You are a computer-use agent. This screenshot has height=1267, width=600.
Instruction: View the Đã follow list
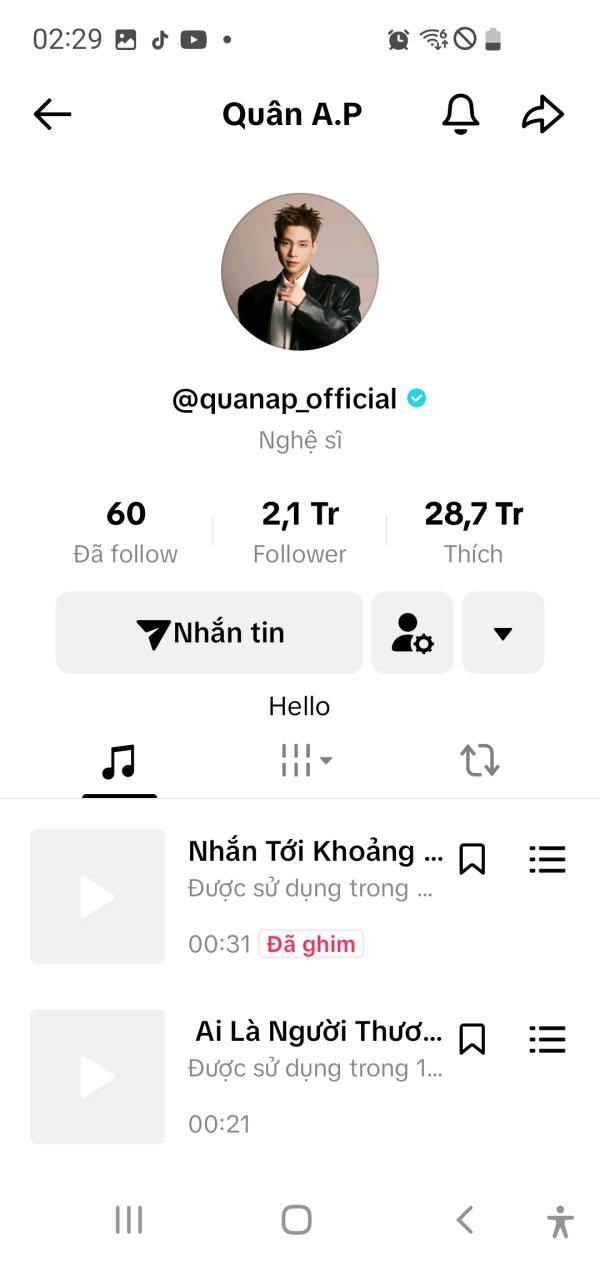pos(126,532)
